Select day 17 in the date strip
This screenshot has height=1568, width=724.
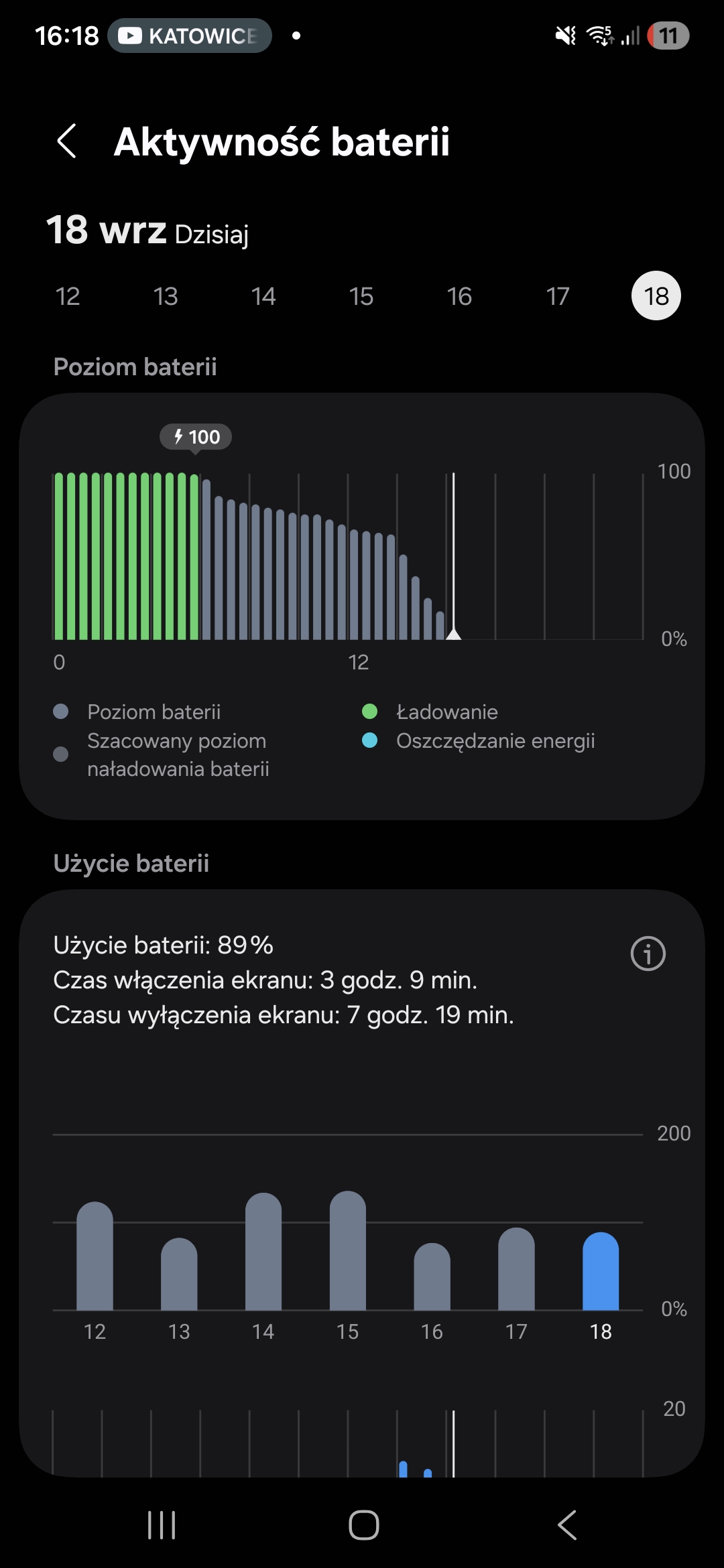pos(558,296)
